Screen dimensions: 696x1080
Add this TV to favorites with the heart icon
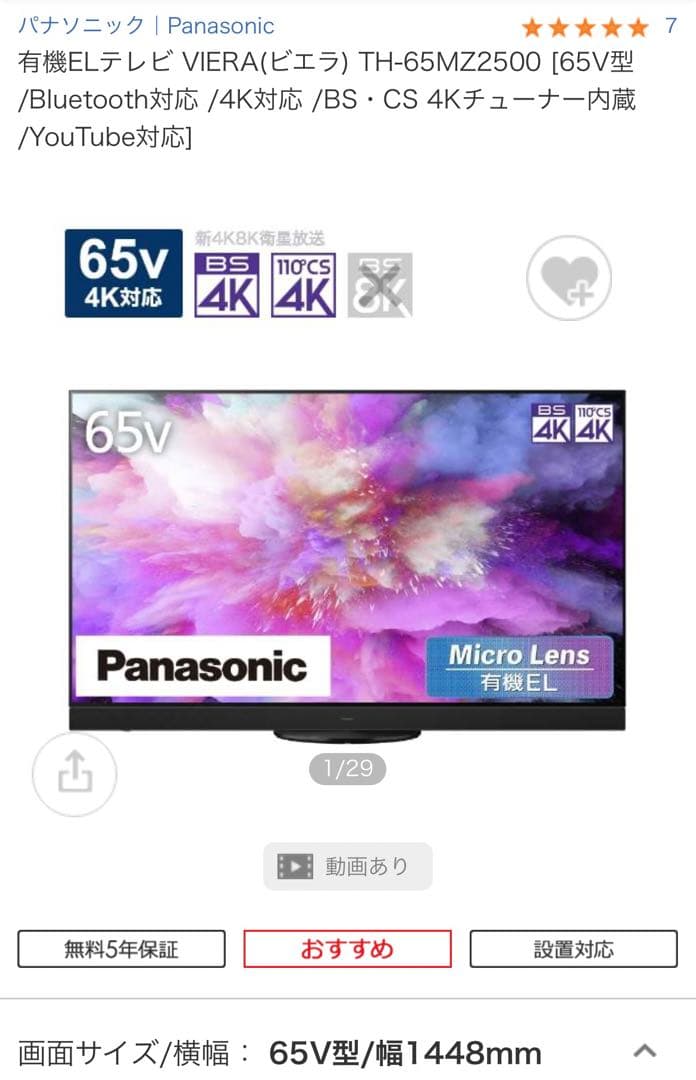569,278
